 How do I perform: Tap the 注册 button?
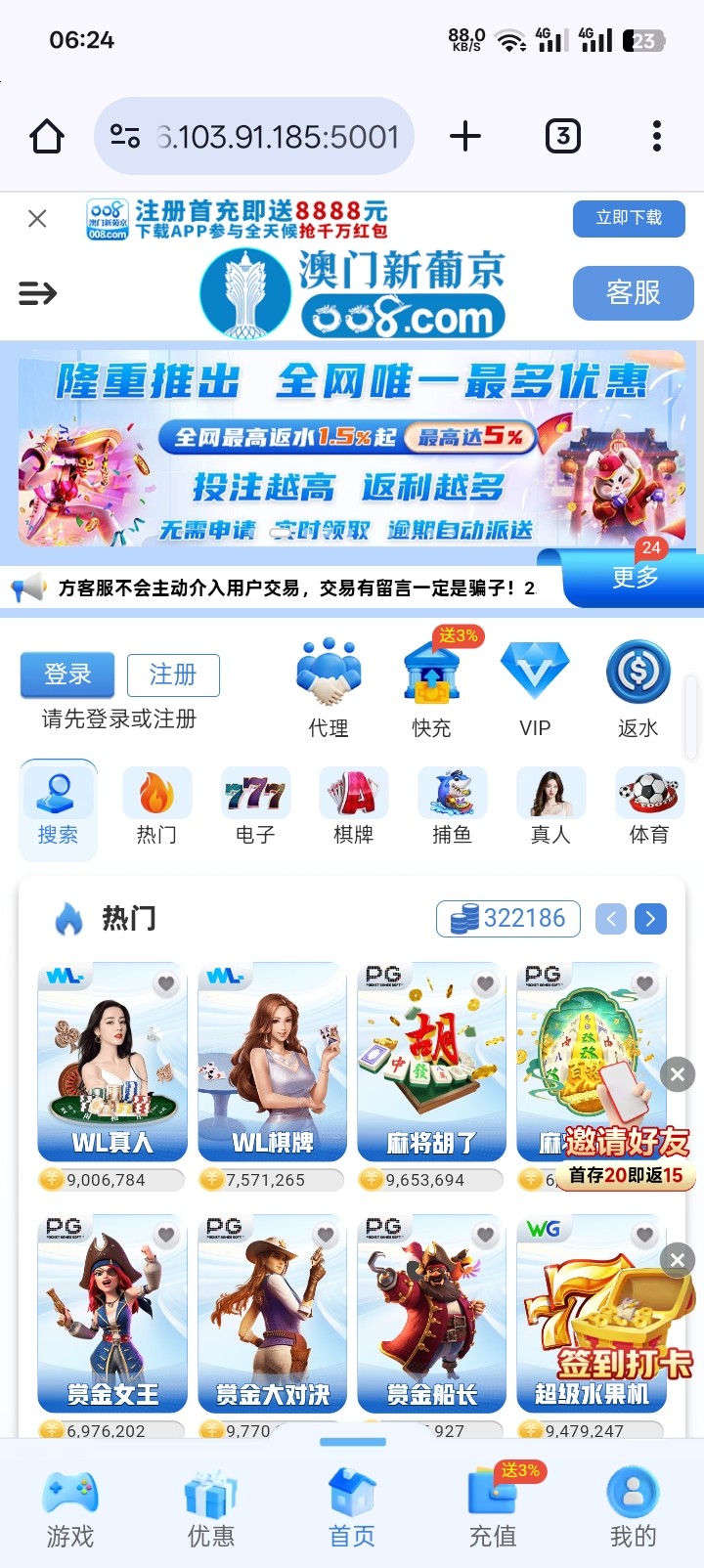pos(173,675)
